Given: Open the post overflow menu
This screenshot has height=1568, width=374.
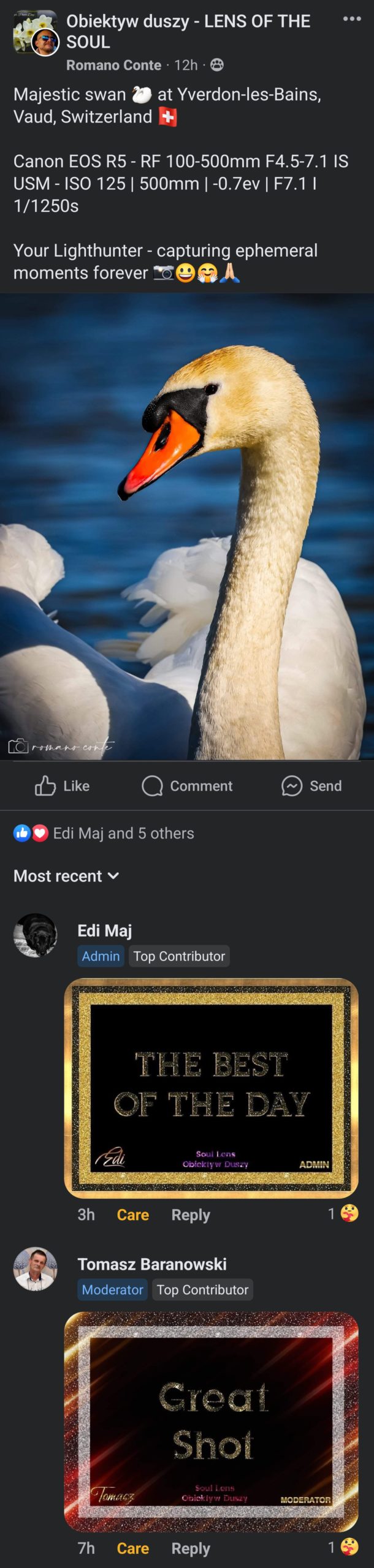Looking at the screenshot, I should point(351,19).
